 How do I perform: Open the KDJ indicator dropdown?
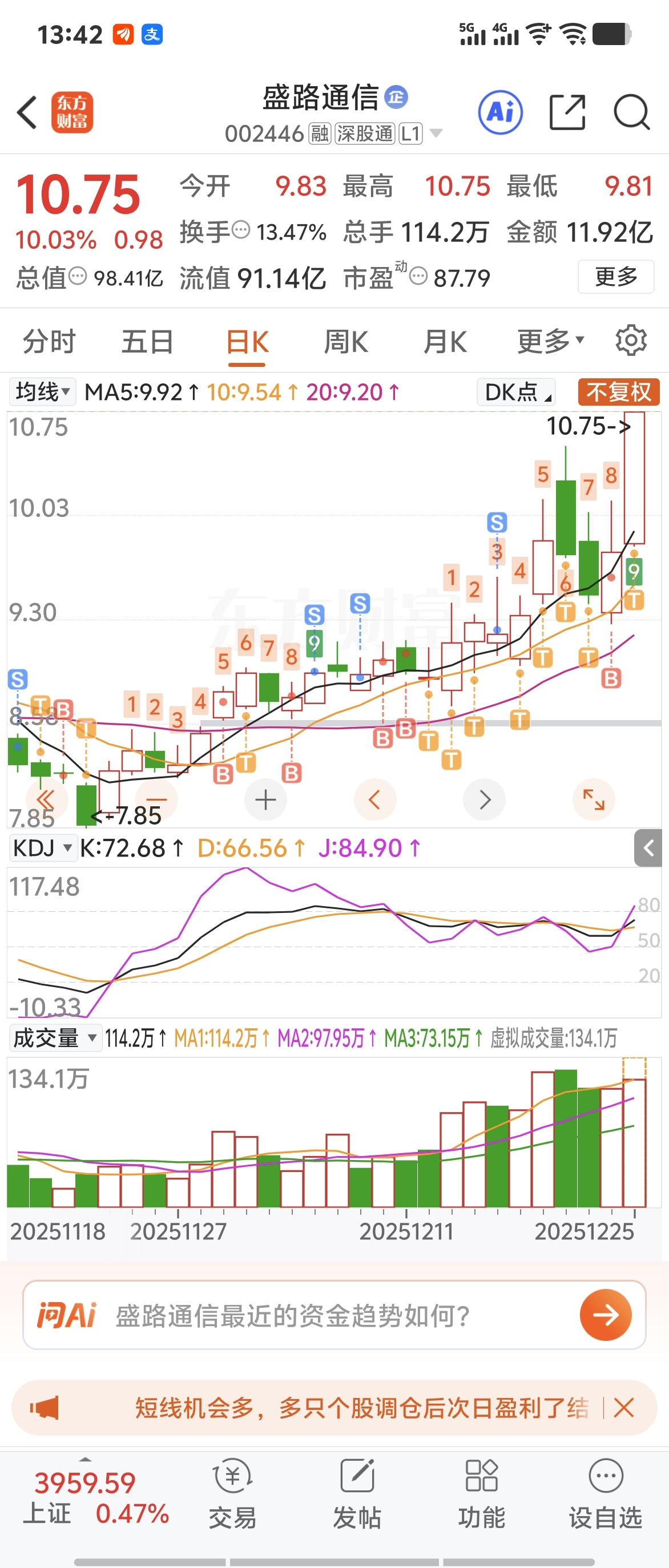click(x=43, y=848)
